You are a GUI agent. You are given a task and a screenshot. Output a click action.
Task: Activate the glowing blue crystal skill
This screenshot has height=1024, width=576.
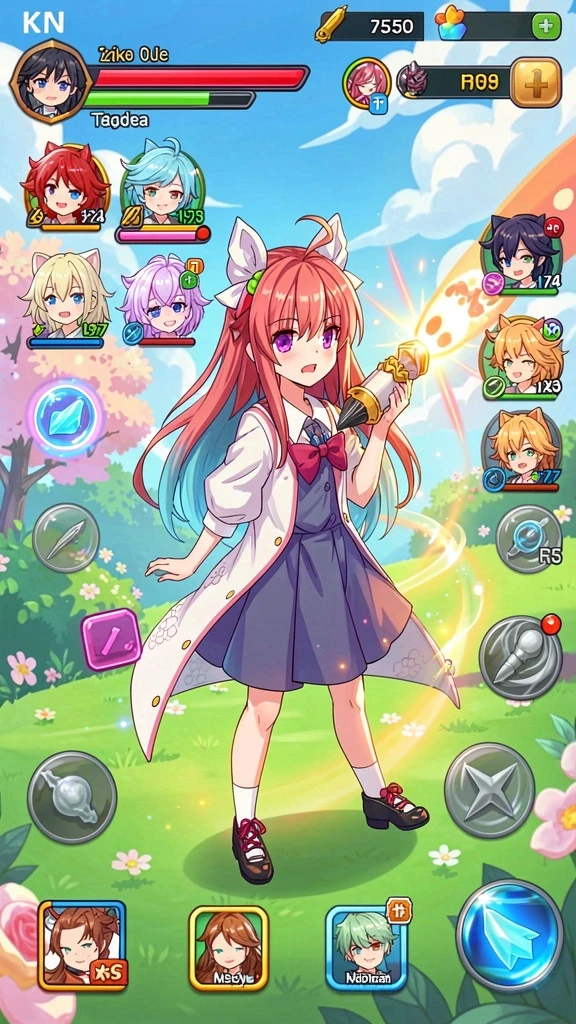point(66,418)
